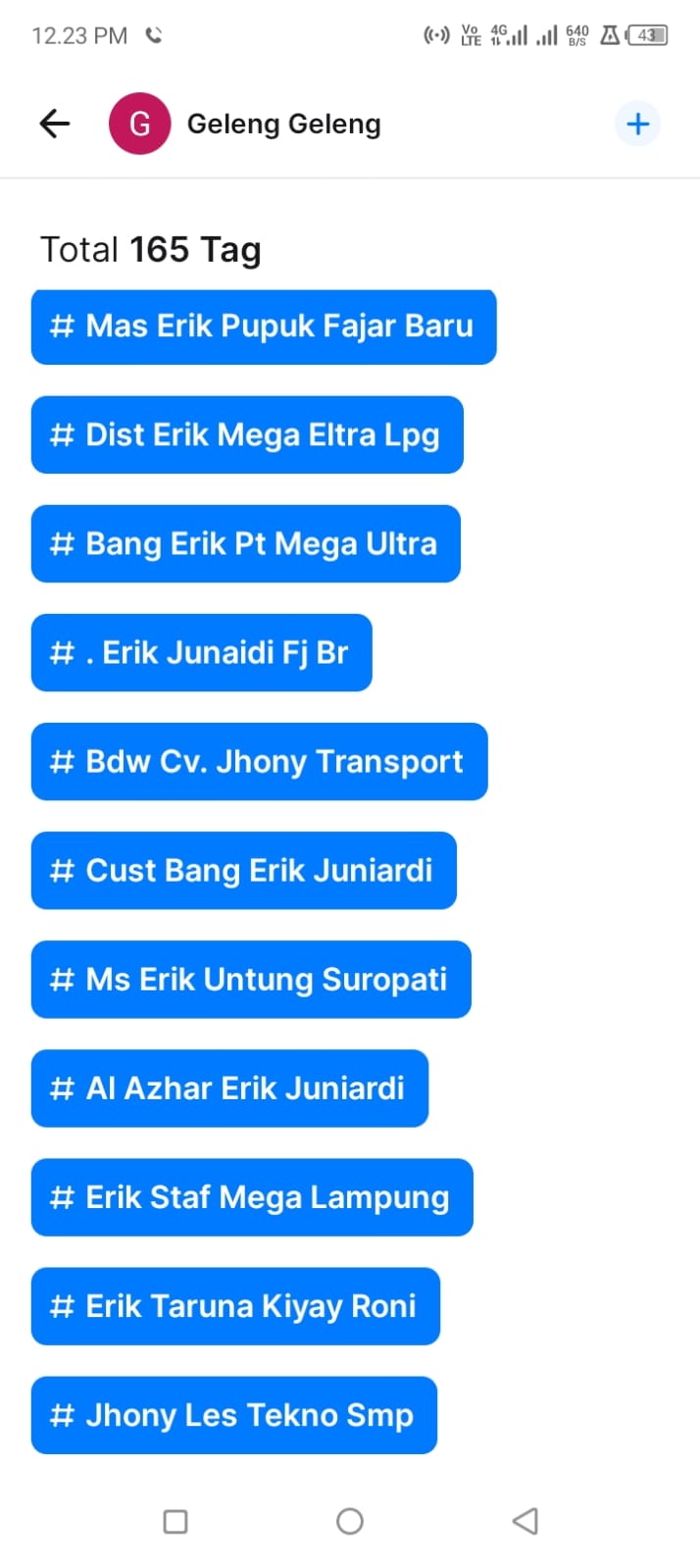Choose the Jhony Les Tekno Smp tag
Image resolution: width=700 pixels, height=1568 pixels.
point(233,1414)
